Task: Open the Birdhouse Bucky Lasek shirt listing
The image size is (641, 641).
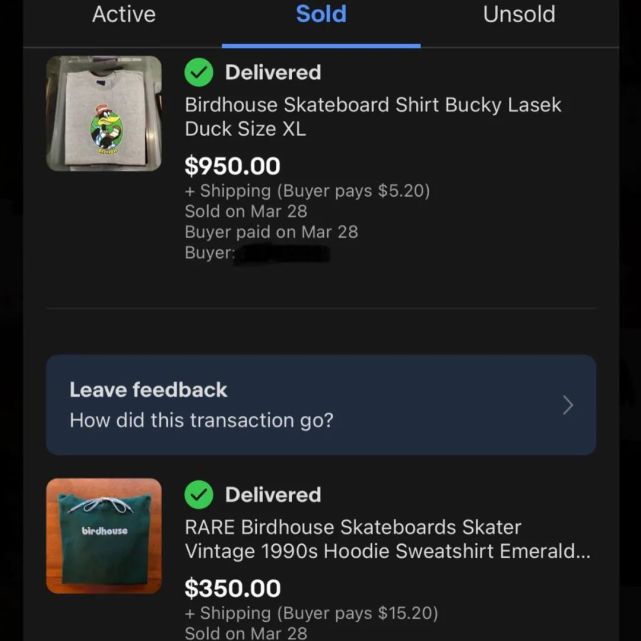Action: (372, 117)
